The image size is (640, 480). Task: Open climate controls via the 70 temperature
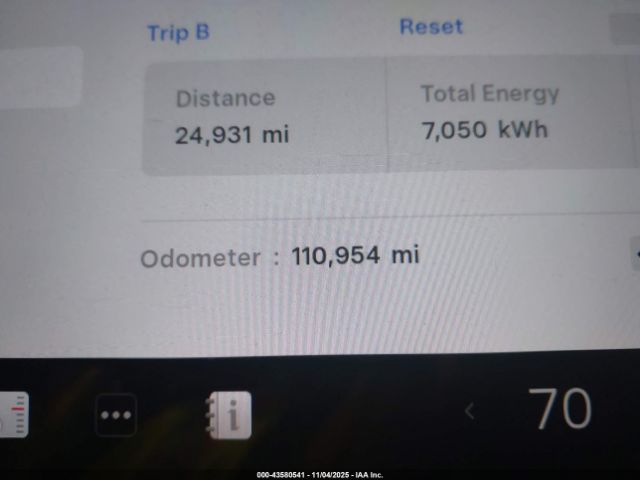pyautogui.click(x=559, y=409)
